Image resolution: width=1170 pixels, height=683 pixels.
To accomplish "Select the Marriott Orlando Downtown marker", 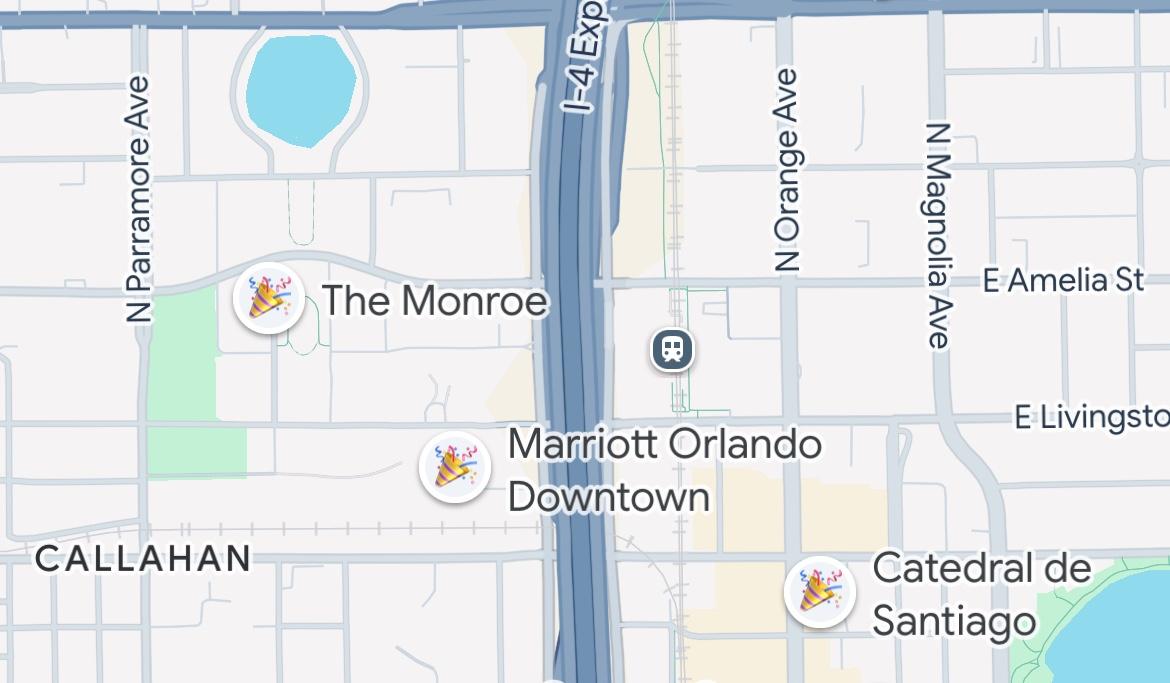I will 455,467.
